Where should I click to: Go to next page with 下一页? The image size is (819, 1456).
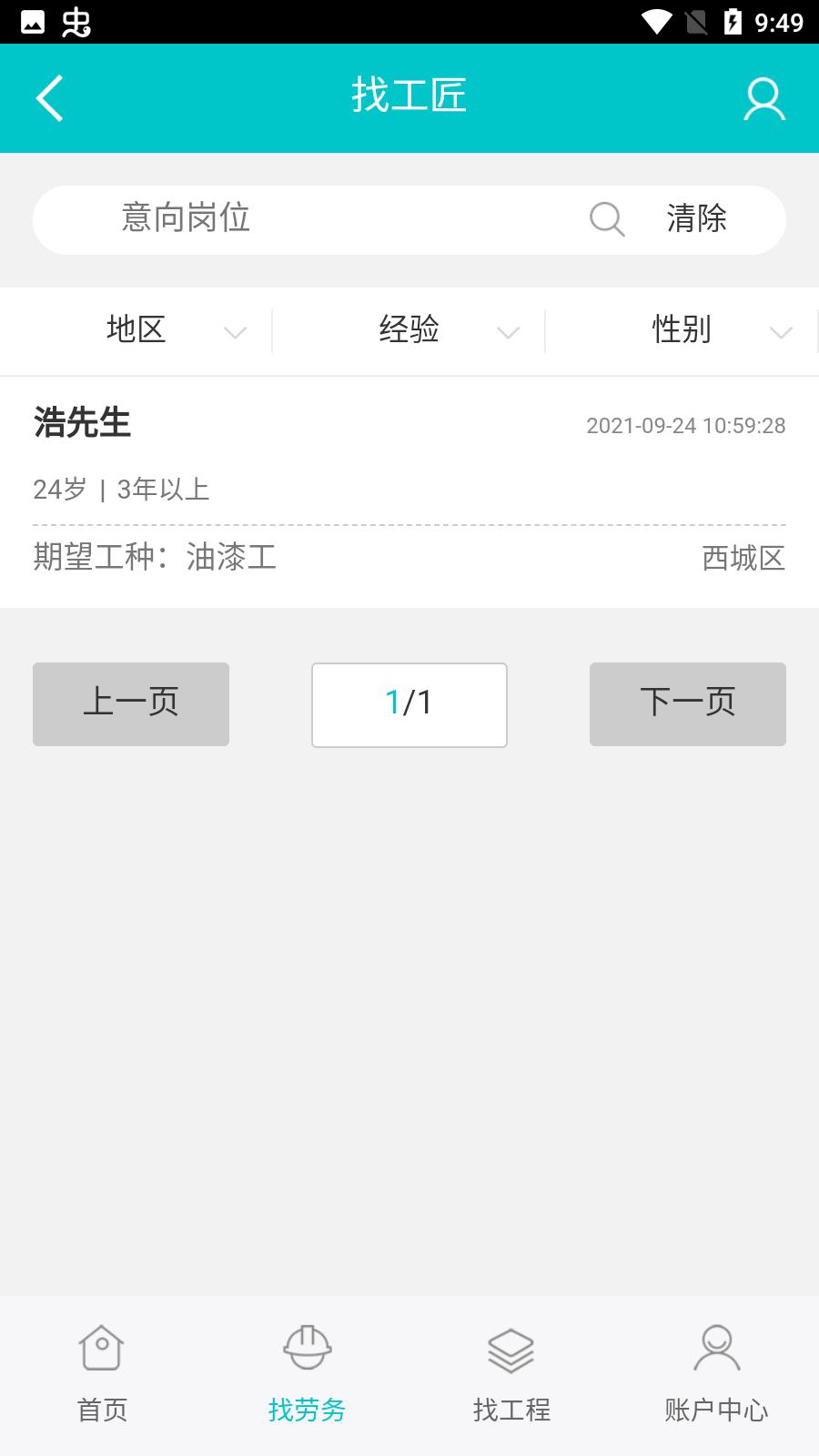[x=687, y=703]
